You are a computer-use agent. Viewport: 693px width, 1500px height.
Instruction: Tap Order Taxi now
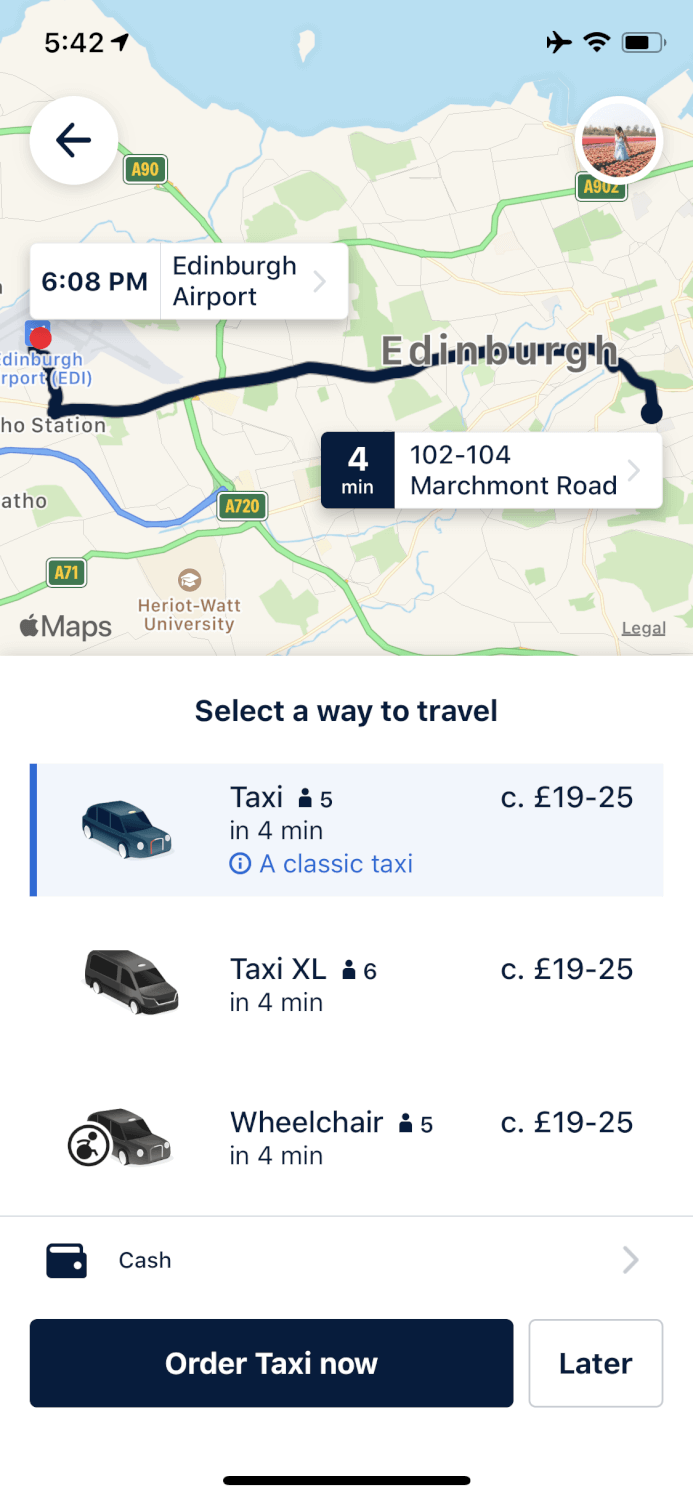(271, 1363)
